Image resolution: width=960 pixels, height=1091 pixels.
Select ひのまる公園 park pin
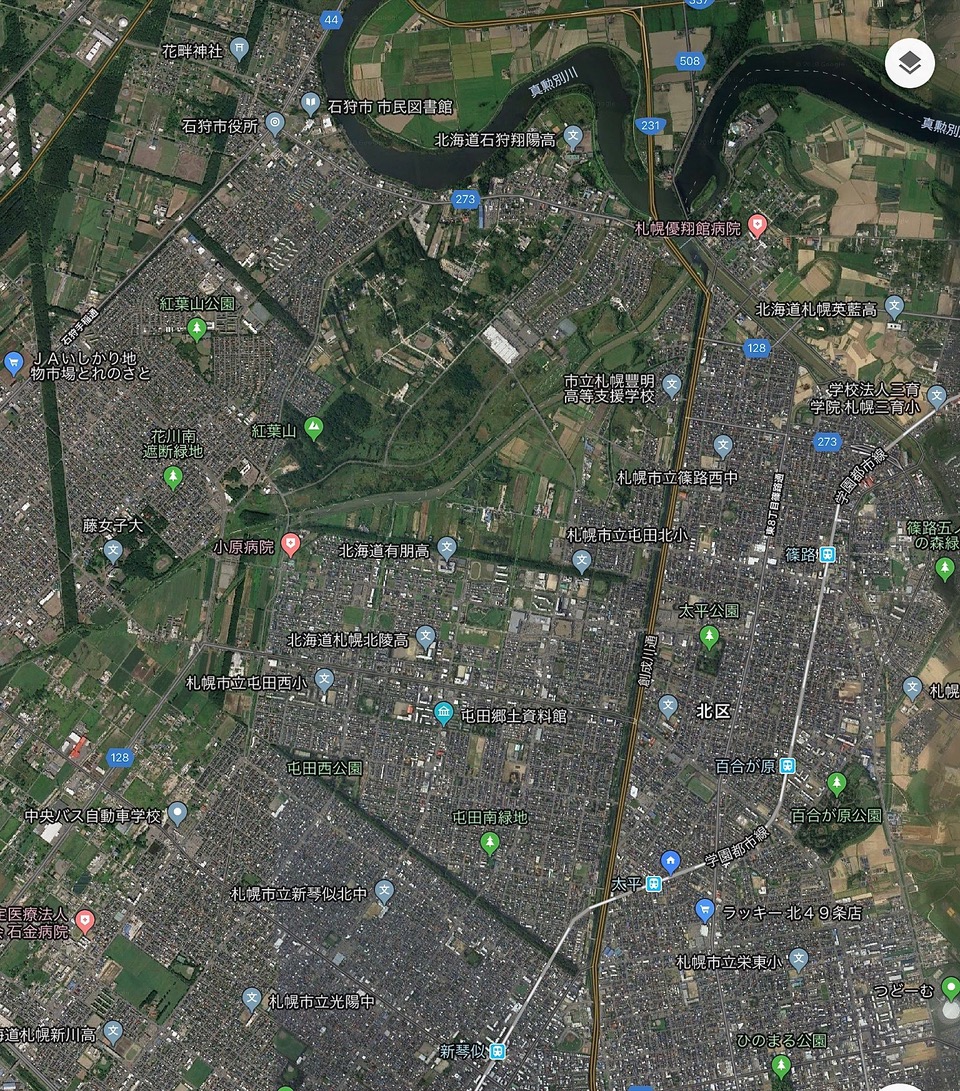781,1066
